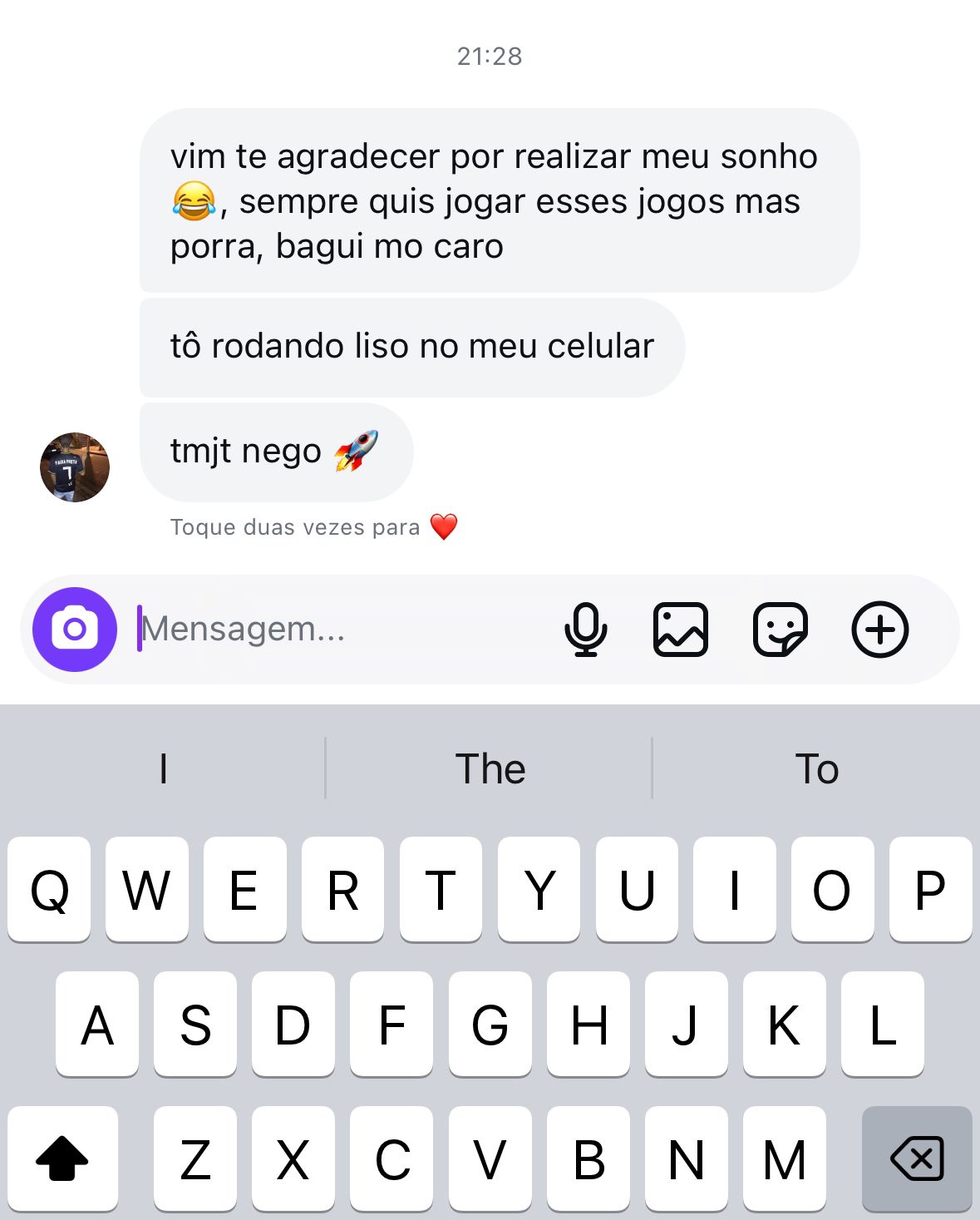Open the photo gallery picker

click(681, 630)
